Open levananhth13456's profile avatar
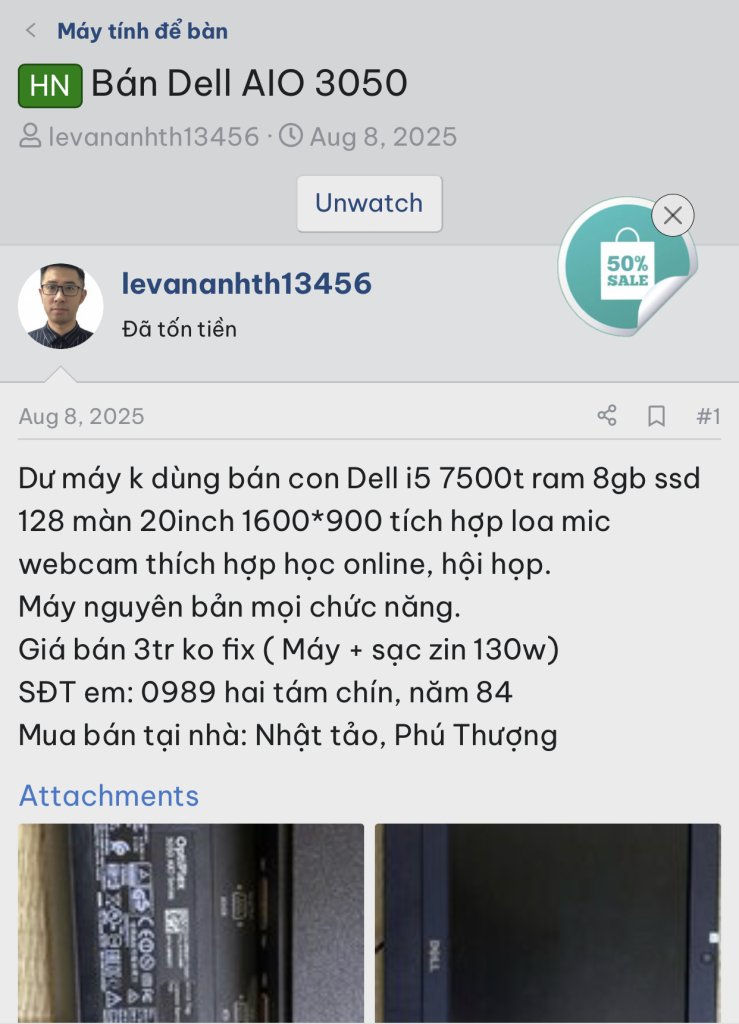 click(61, 306)
